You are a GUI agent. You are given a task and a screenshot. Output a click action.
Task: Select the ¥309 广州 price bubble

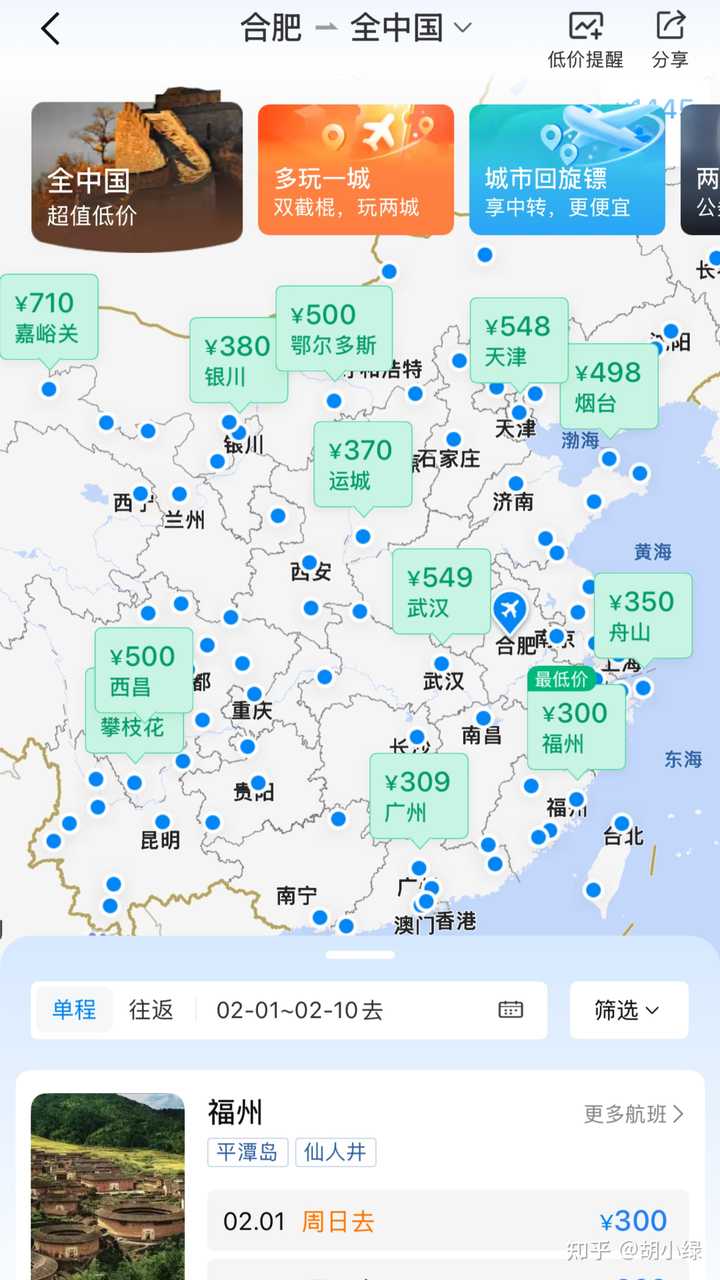[x=419, y=796]
